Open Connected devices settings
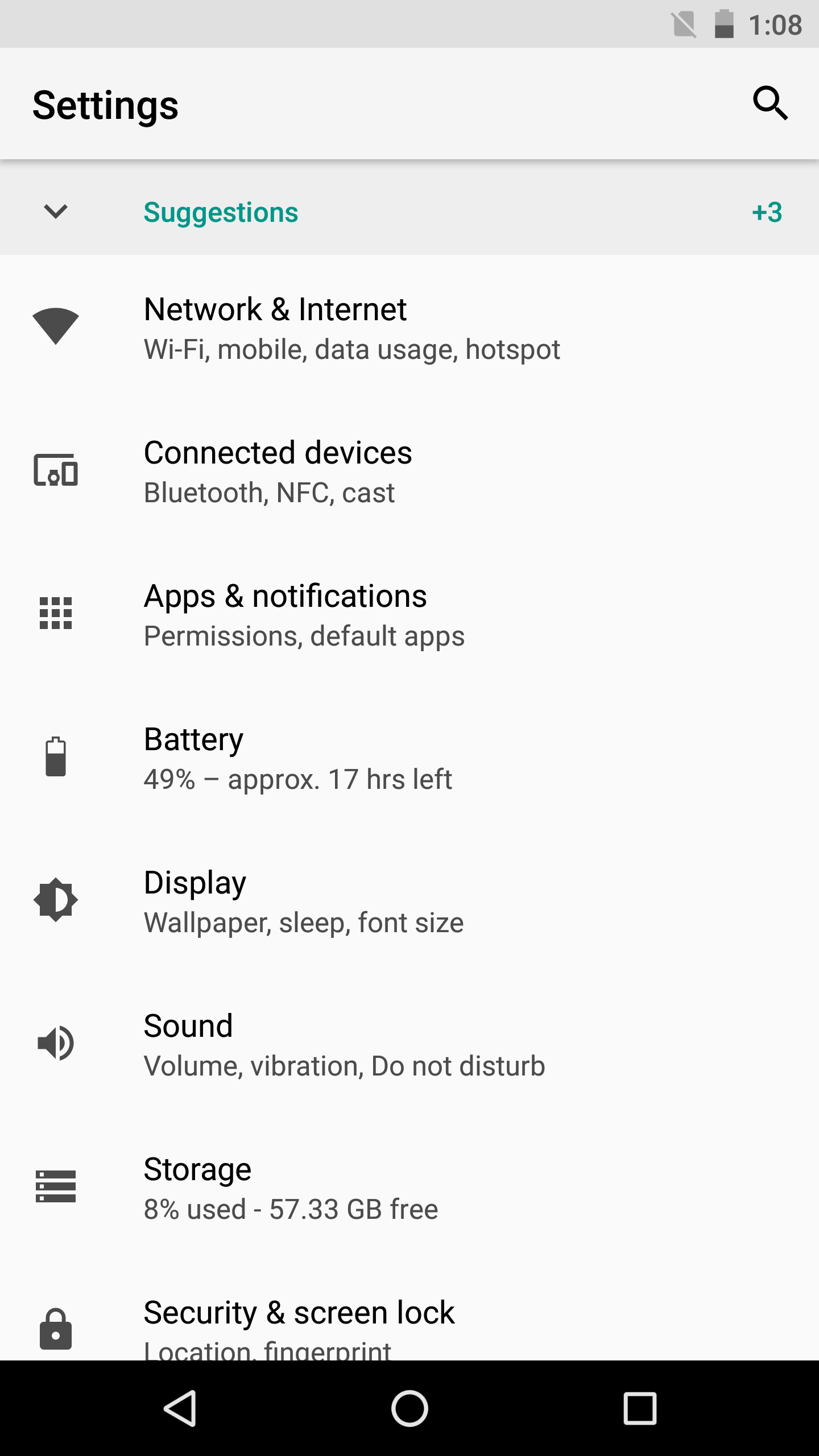Screen dimensions: 819x1456 (x=409, y=471)
